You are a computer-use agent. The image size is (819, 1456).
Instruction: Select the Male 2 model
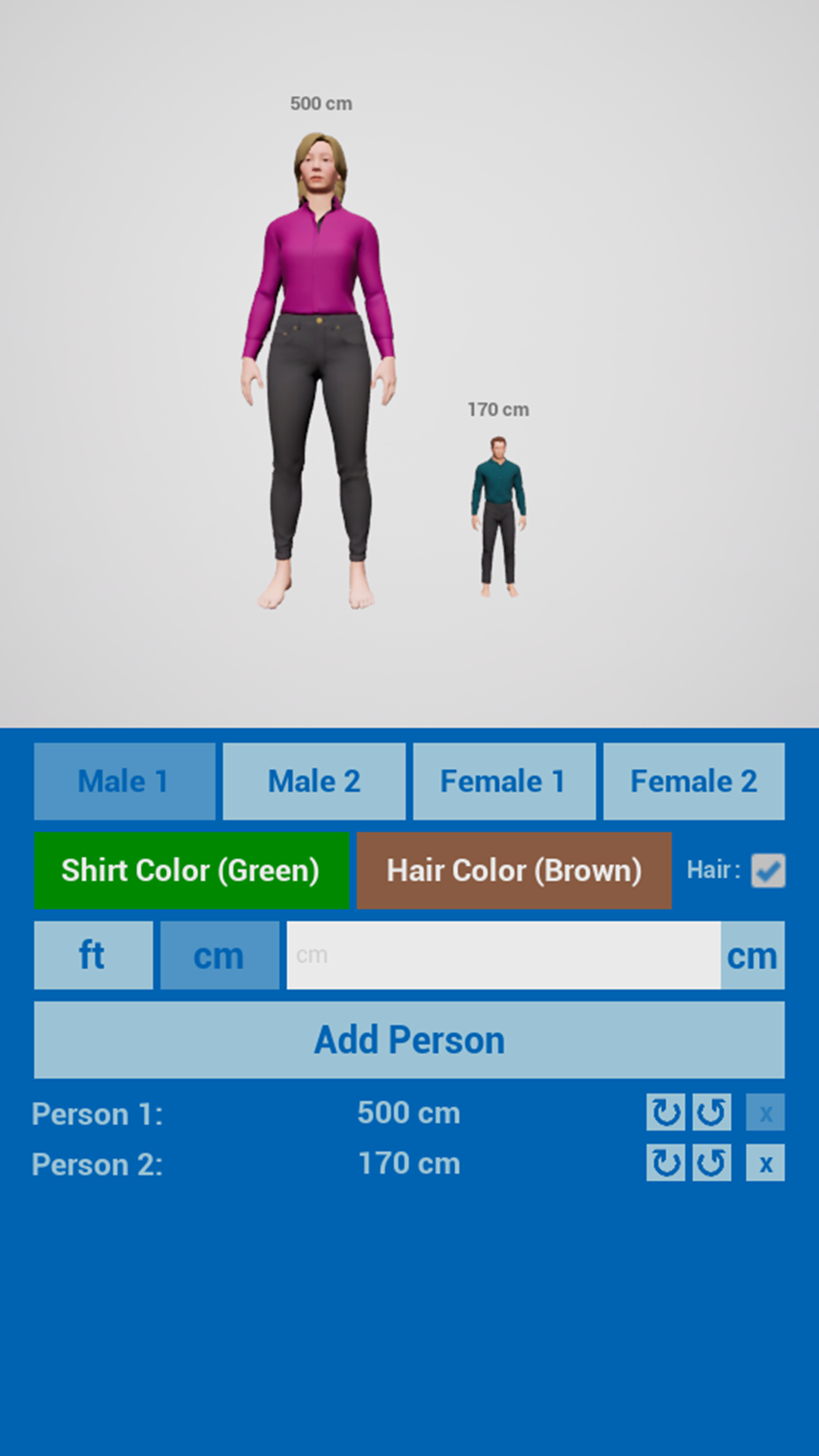(314, 781)
